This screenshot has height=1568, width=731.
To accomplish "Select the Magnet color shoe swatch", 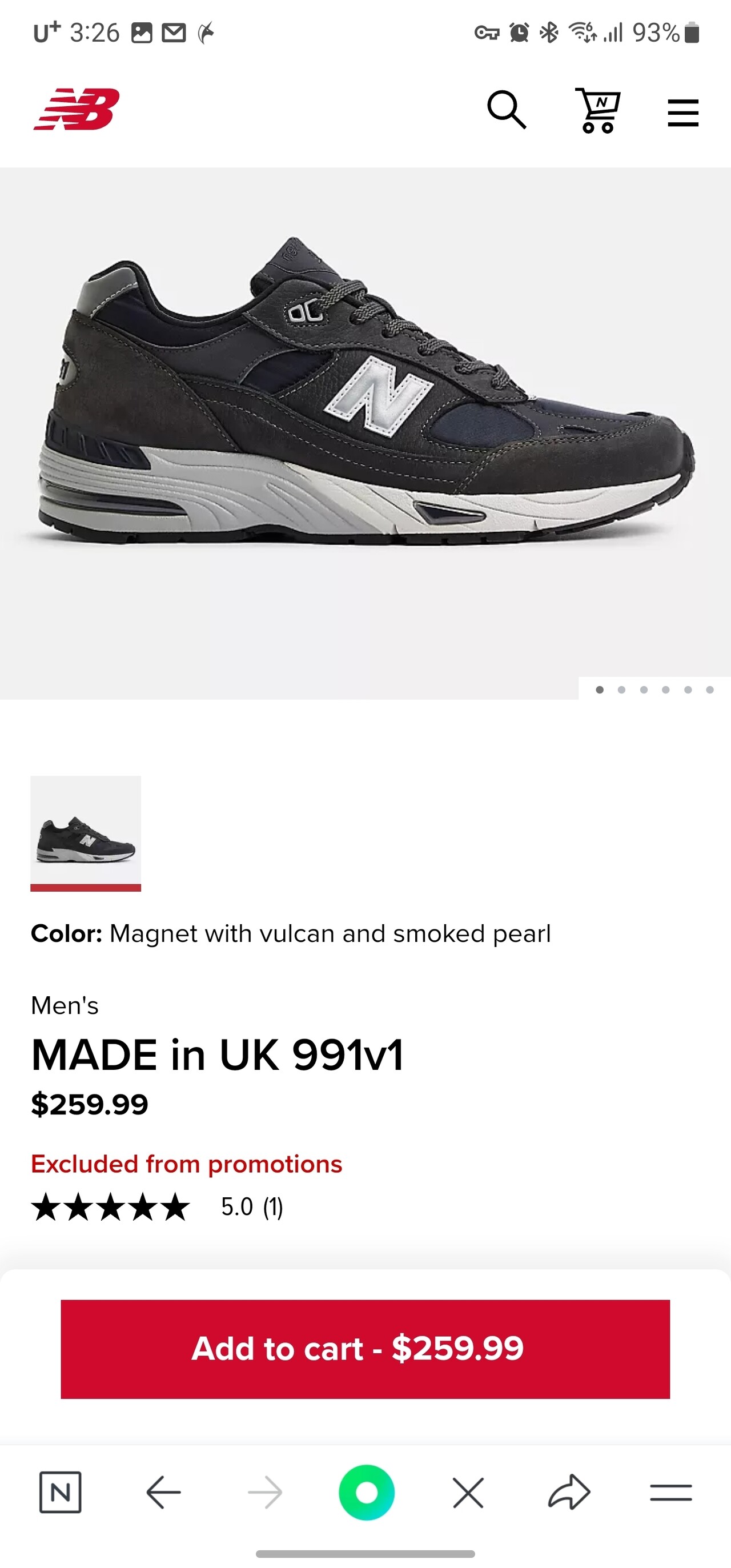I will [x=86, y=832].
